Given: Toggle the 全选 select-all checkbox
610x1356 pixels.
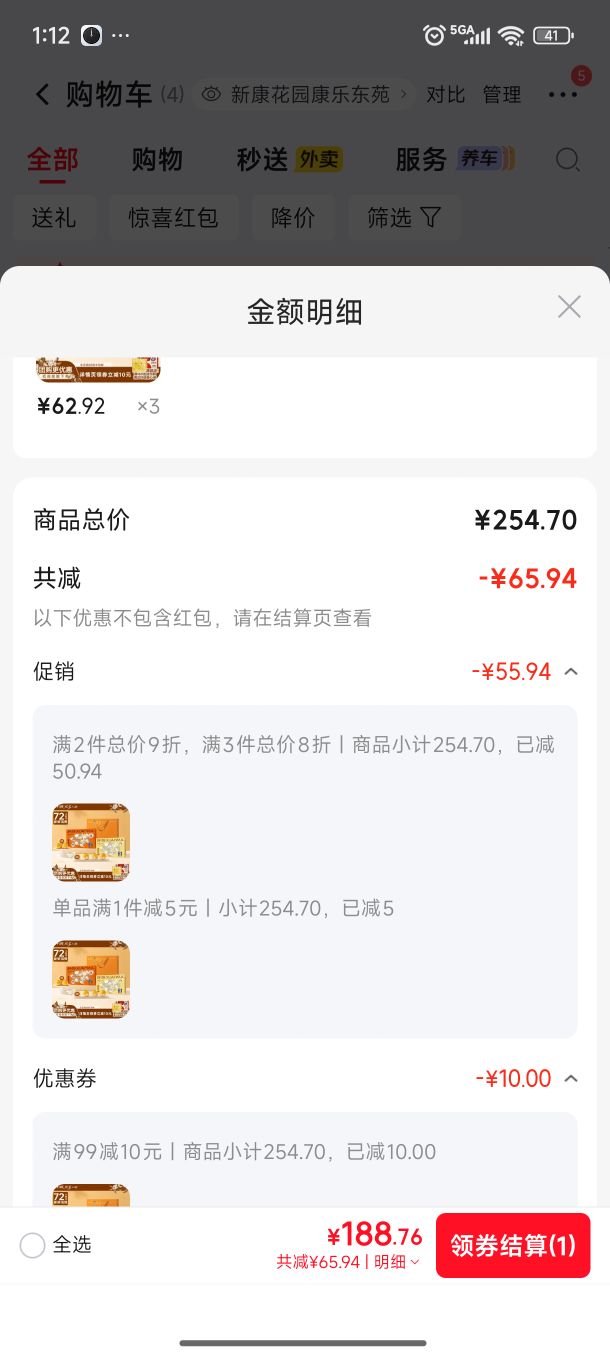Looking at the screenshot, I should [x=33, y=1245].
